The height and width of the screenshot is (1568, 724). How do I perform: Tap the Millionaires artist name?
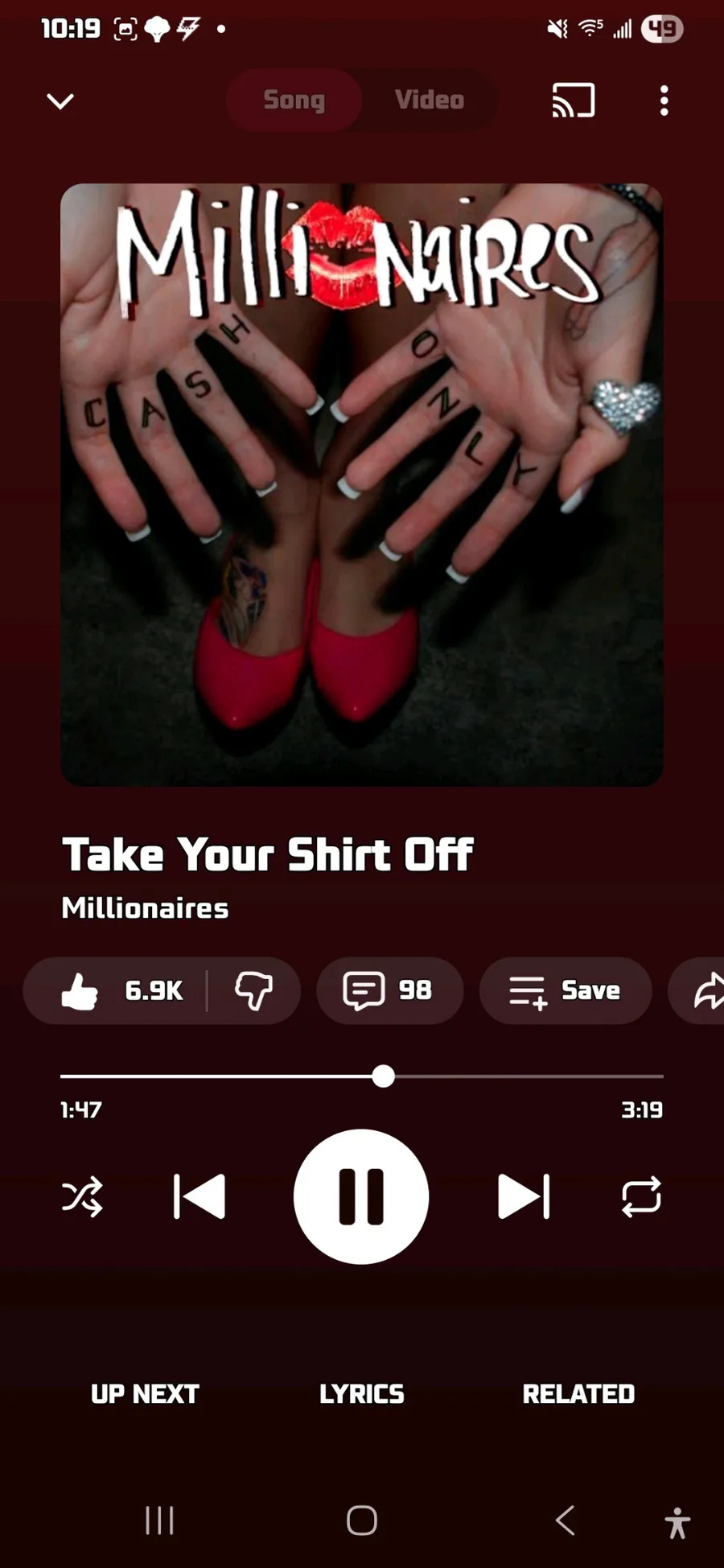146,908
